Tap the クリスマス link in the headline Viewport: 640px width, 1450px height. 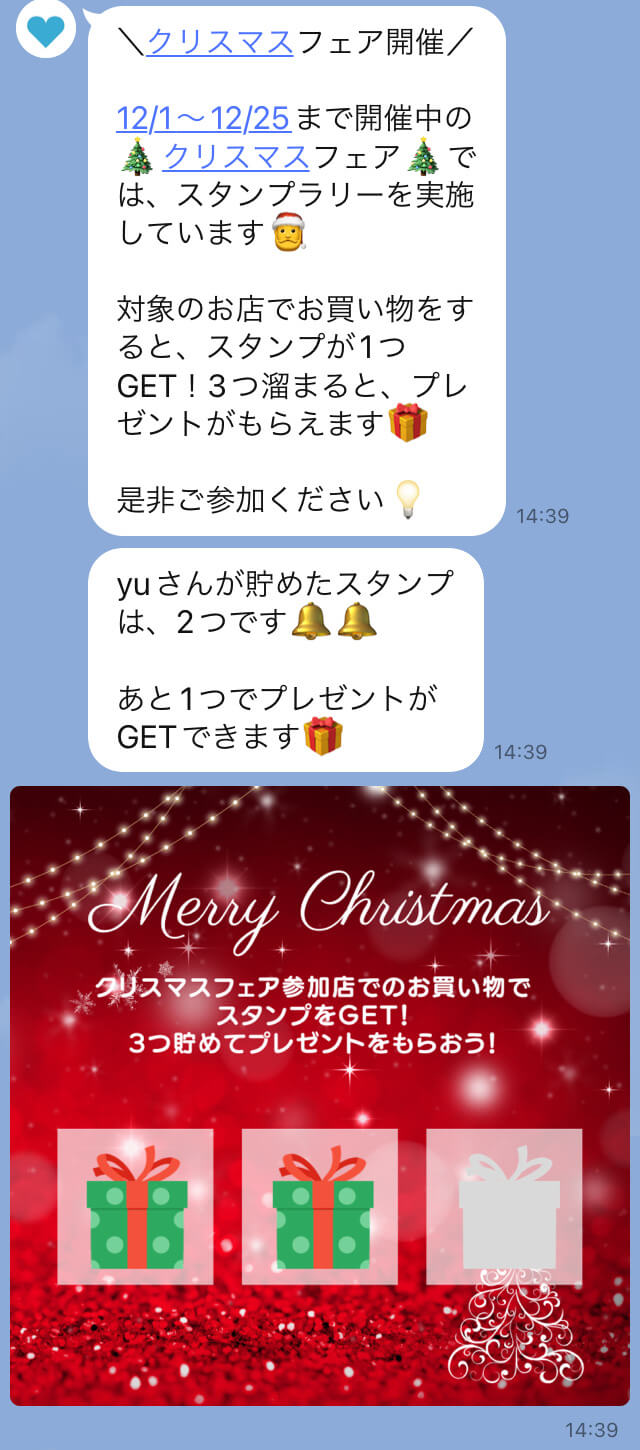point(220,42)
